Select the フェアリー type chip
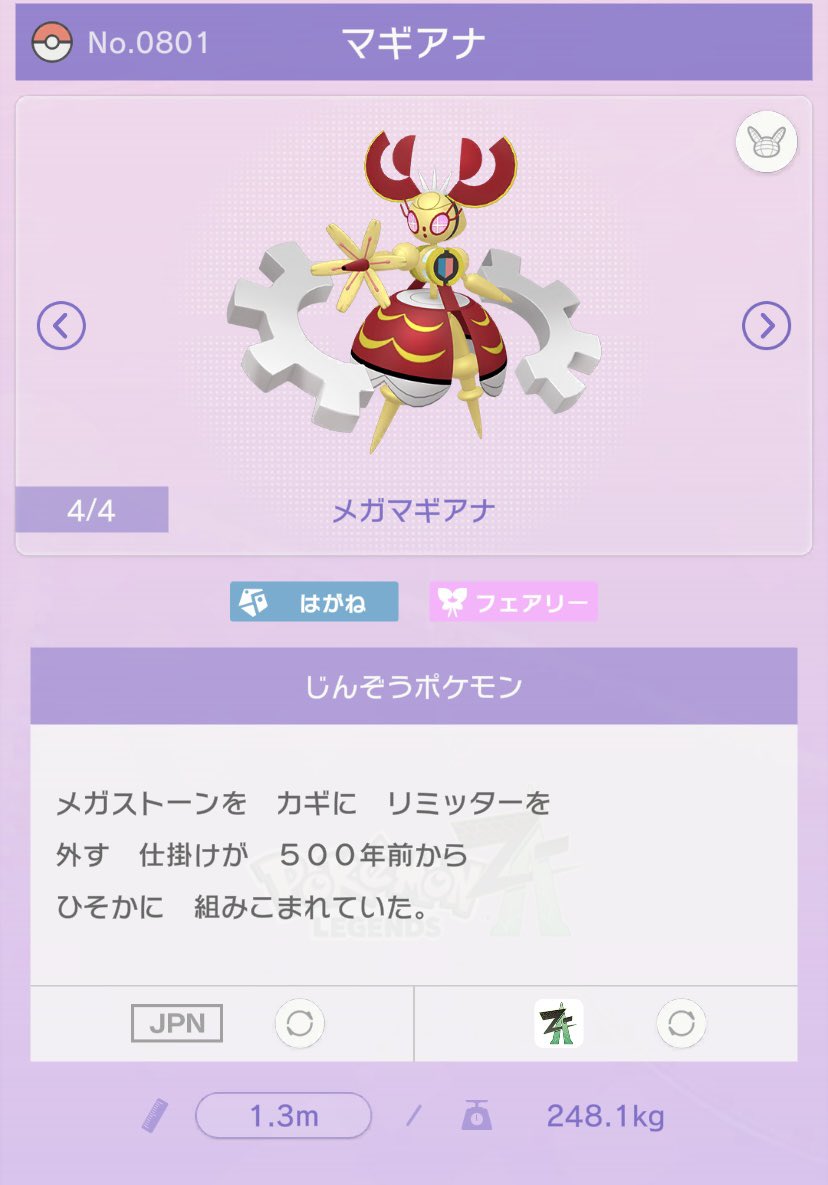The height and width of the screenshot is (1185, 828). click(x=514, y=602)
